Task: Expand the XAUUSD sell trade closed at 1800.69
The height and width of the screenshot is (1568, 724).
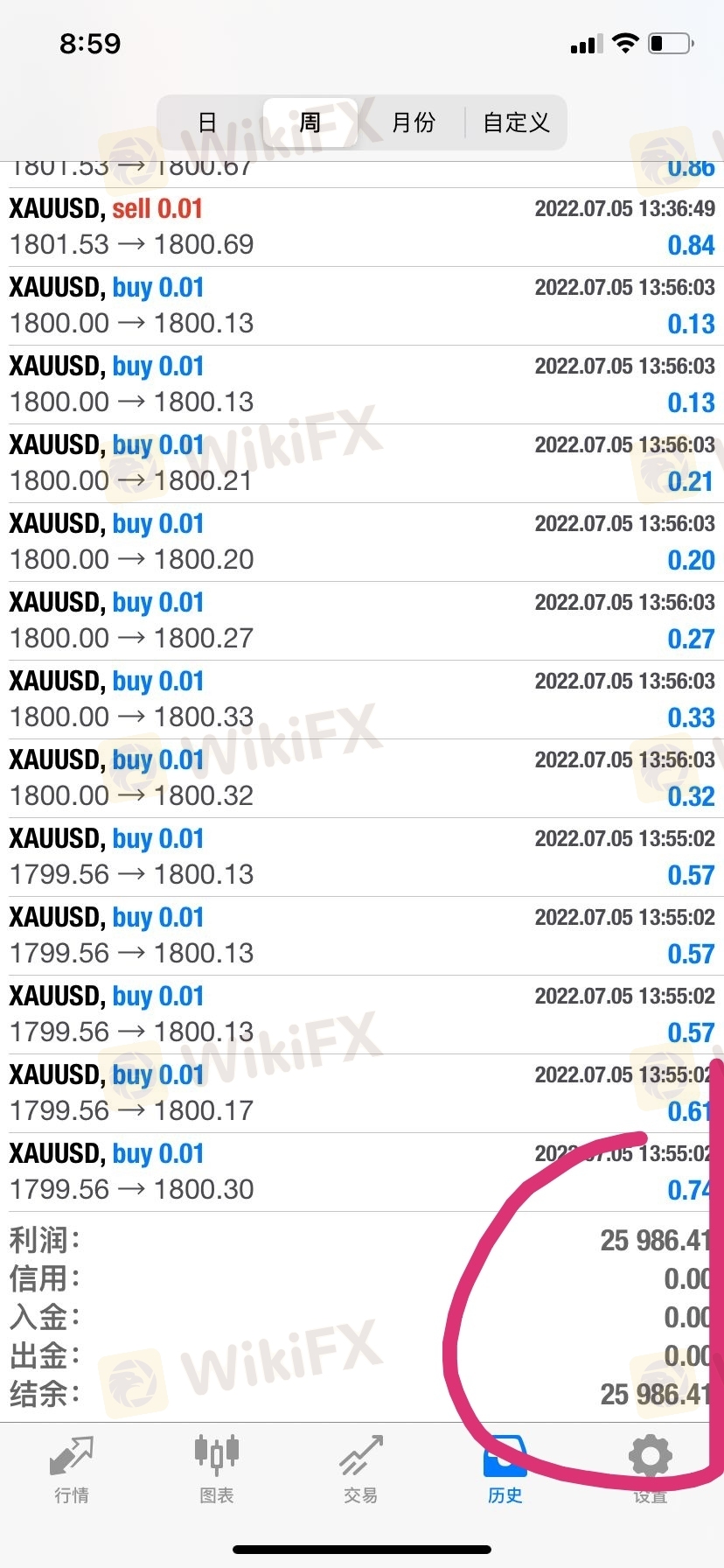Action: tap(362, 227)
